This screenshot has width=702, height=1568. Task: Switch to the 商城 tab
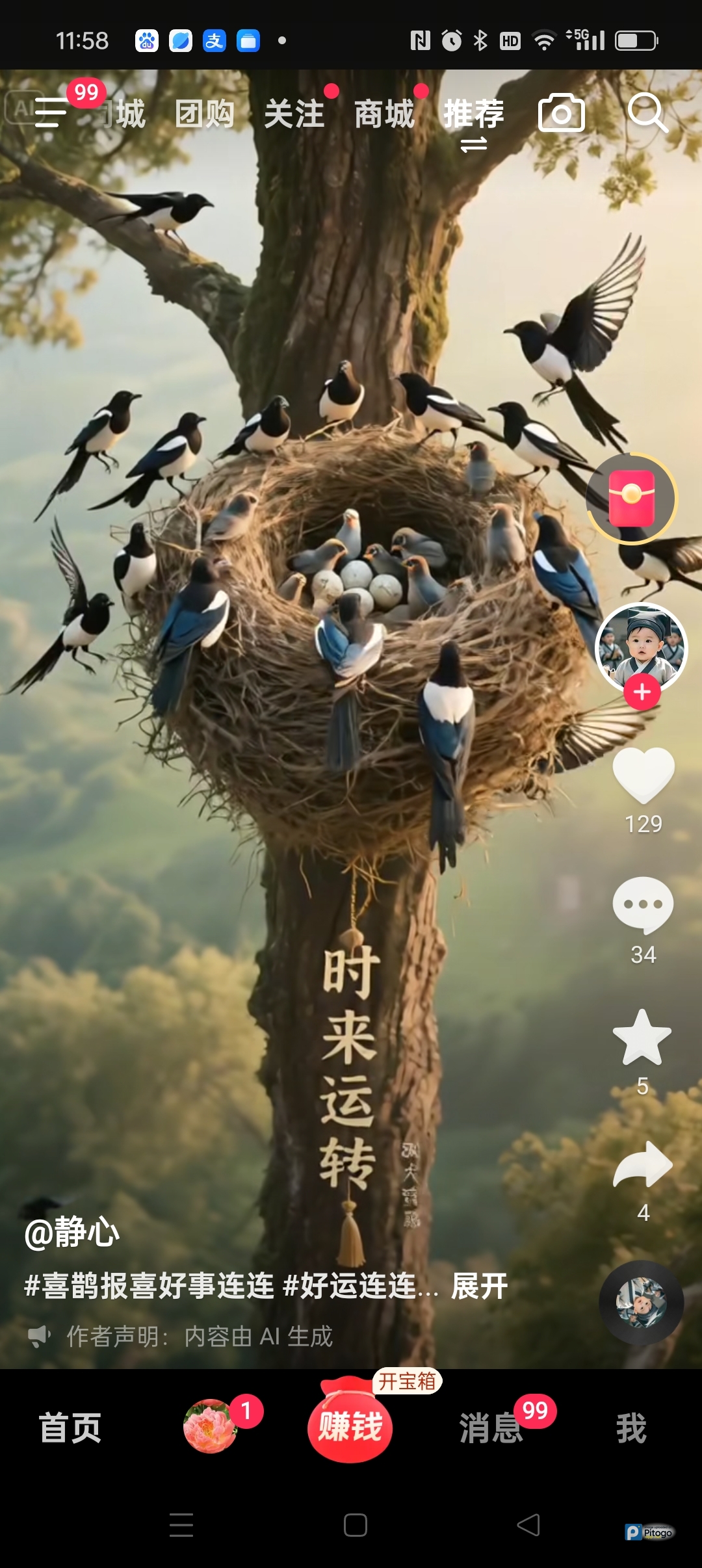pyautogui.click(x=383, y=114)
